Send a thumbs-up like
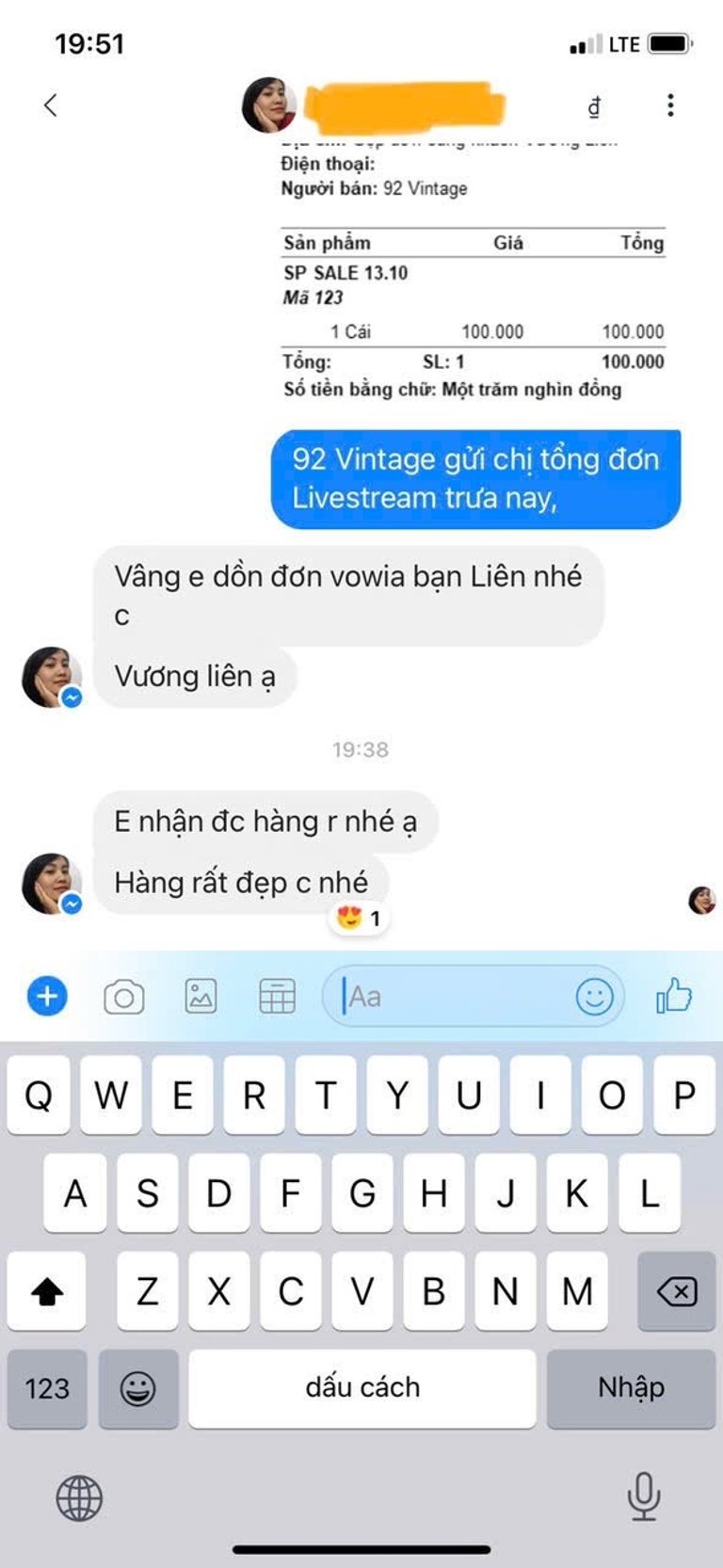Screen dimensions: 723x1568 674,996
